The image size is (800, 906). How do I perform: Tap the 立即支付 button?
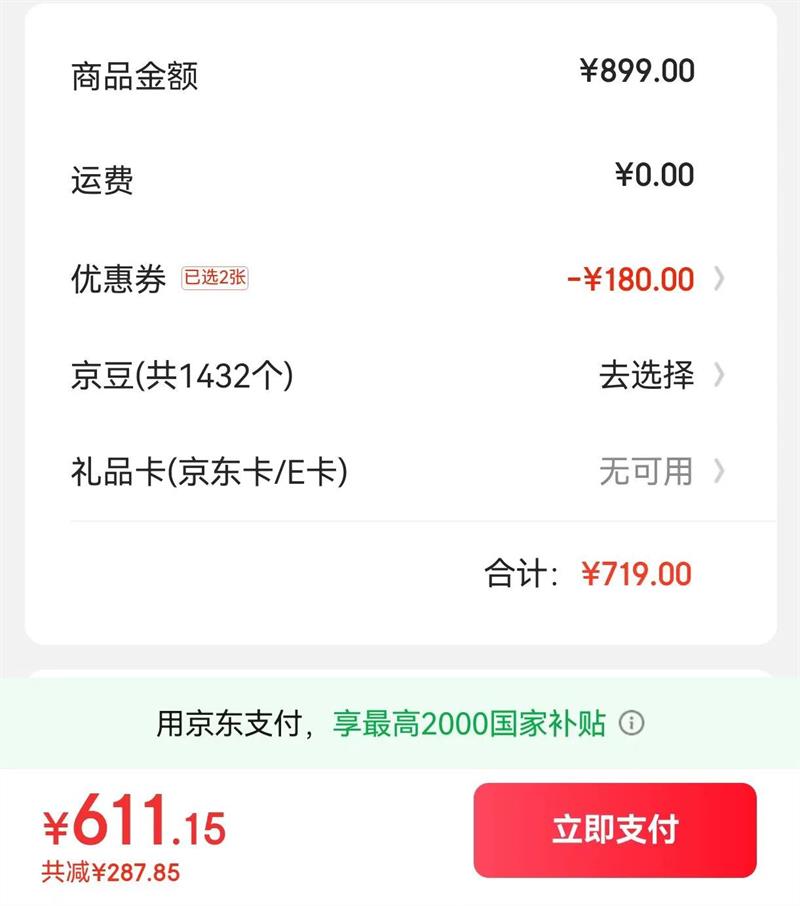[x=614, y=830]
